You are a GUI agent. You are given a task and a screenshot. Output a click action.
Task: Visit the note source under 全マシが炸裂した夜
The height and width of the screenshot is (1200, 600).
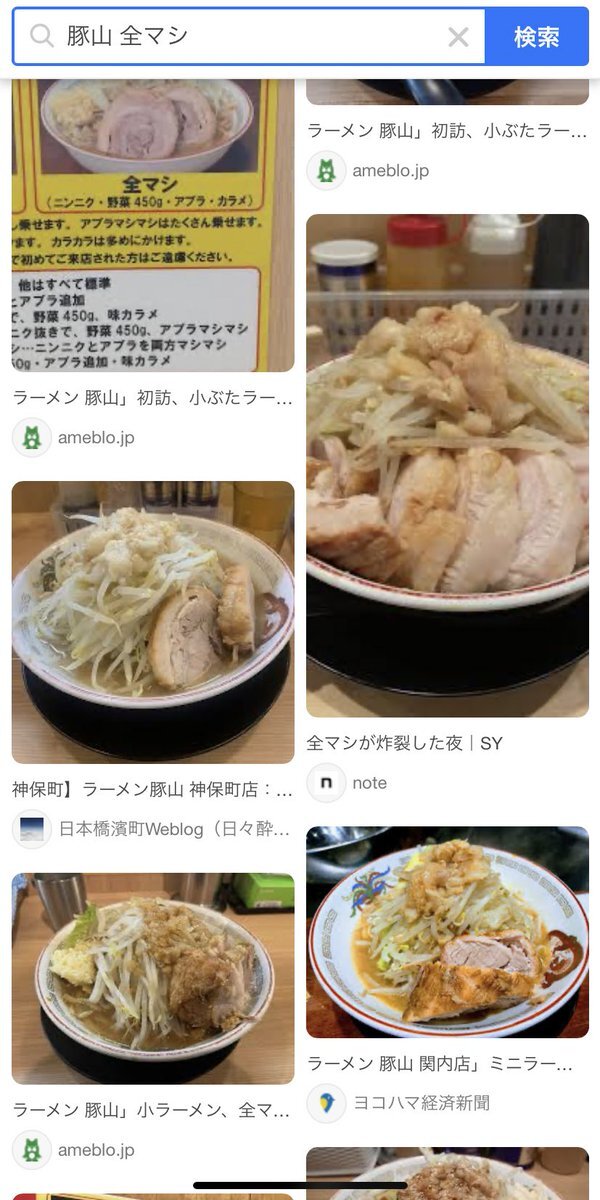pos(368,783)
